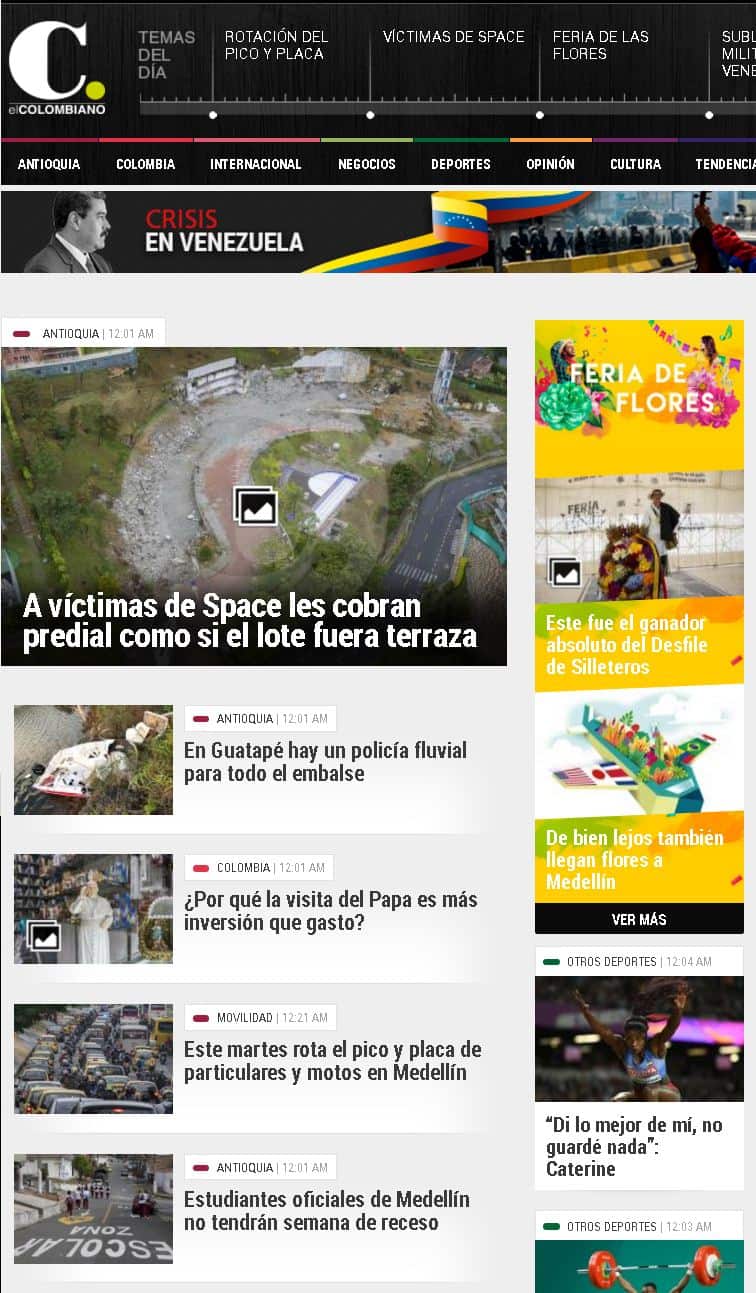This screenshot has height=1293, width=756.
Task: Switch to the Antioquia section
Action: tap(49, 164)
